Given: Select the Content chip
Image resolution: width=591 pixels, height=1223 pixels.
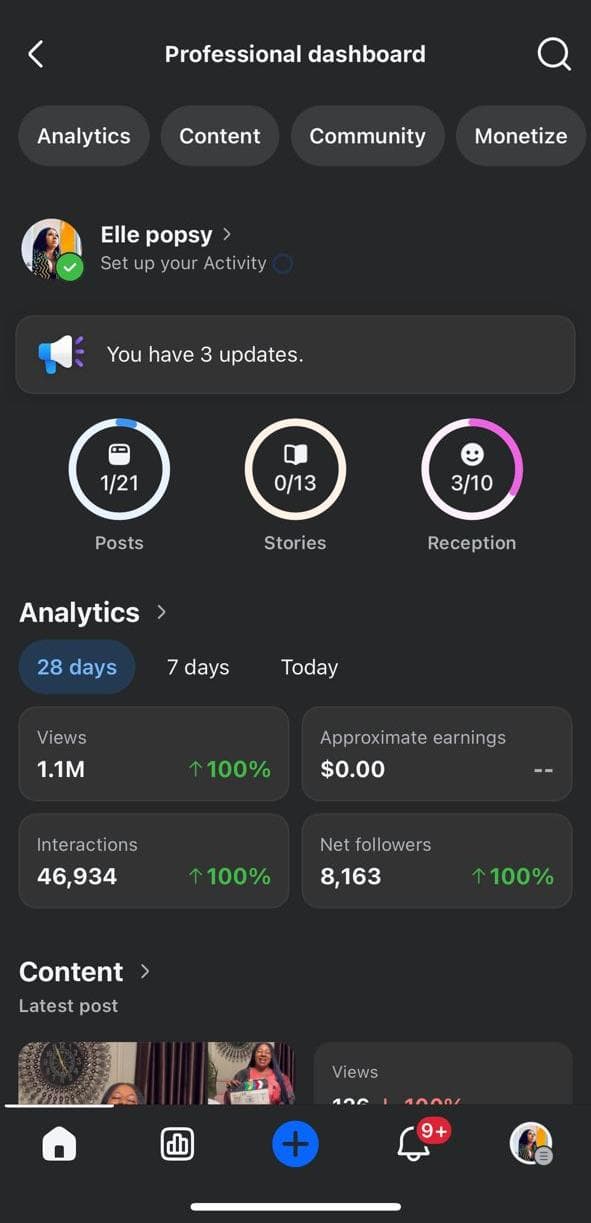Looking at the screenshot, I should (220, 136).
